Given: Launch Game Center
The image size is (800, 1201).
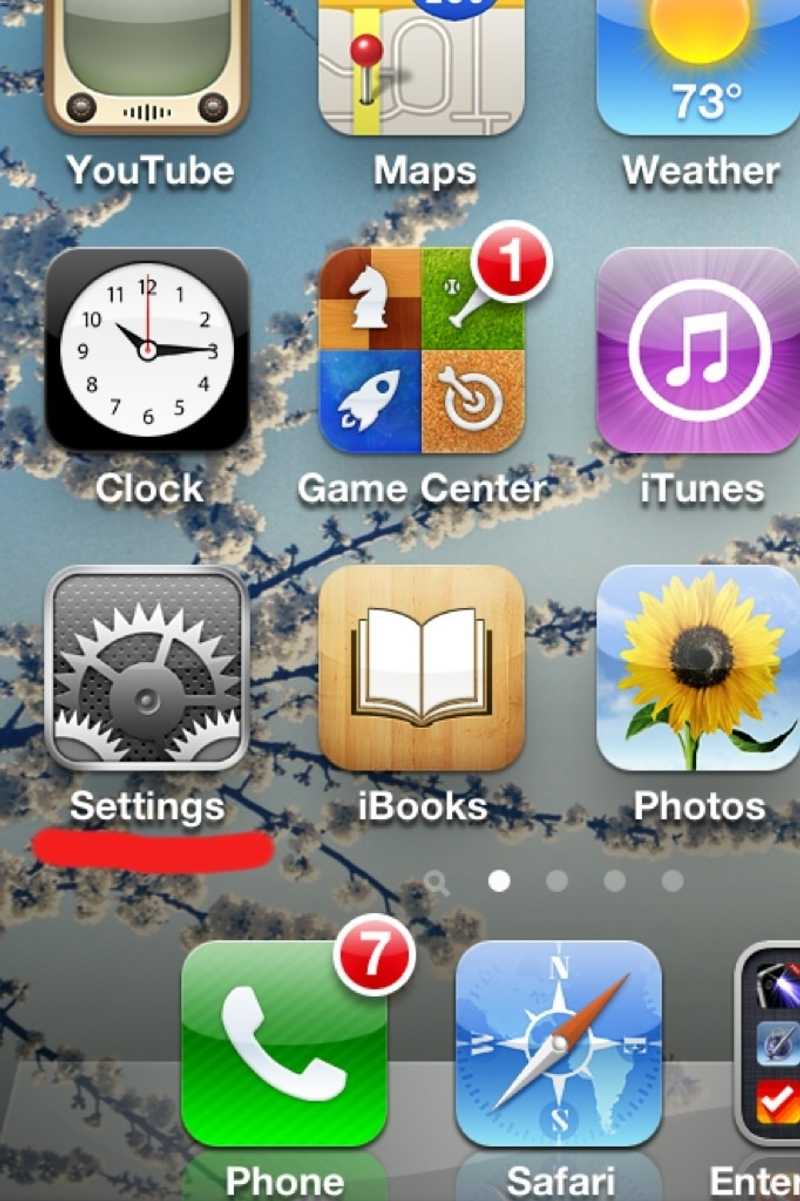Looking at the screenshot, I should [x=421, y=350].
